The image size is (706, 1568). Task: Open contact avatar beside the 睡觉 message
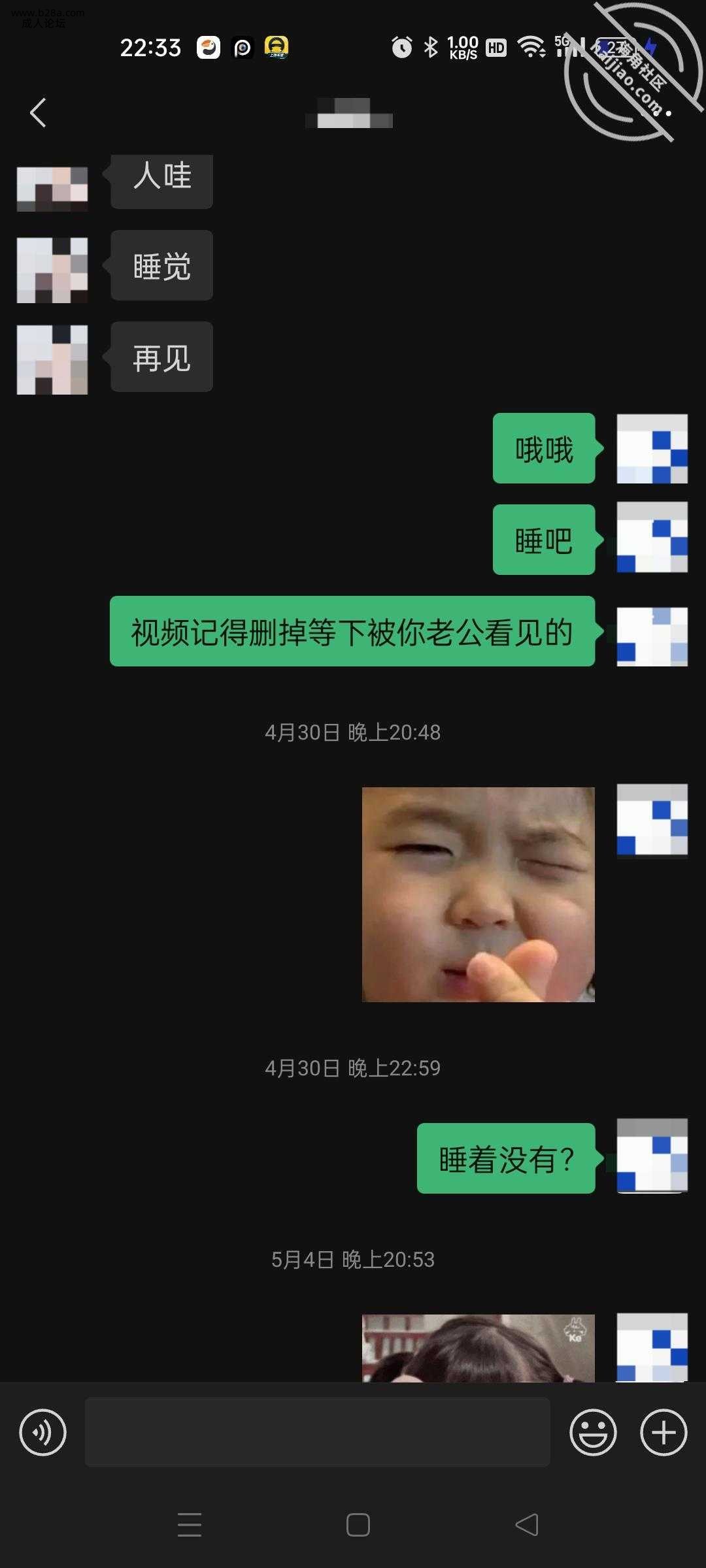coord(52,270)
